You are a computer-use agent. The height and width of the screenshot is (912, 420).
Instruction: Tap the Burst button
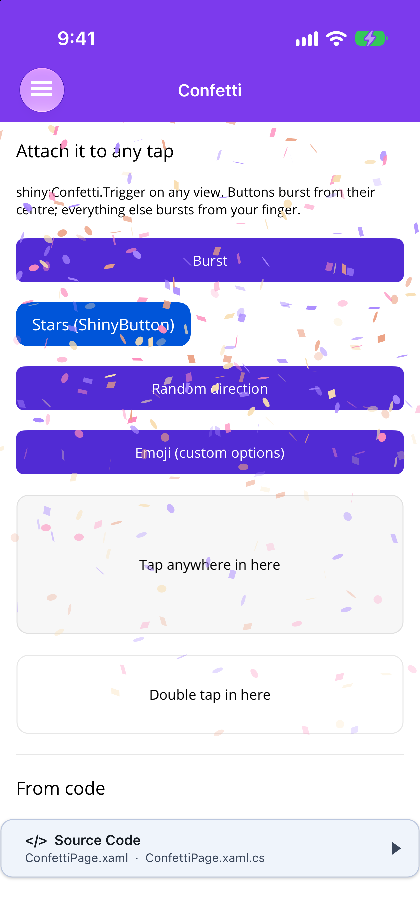(x=210, y=260)
